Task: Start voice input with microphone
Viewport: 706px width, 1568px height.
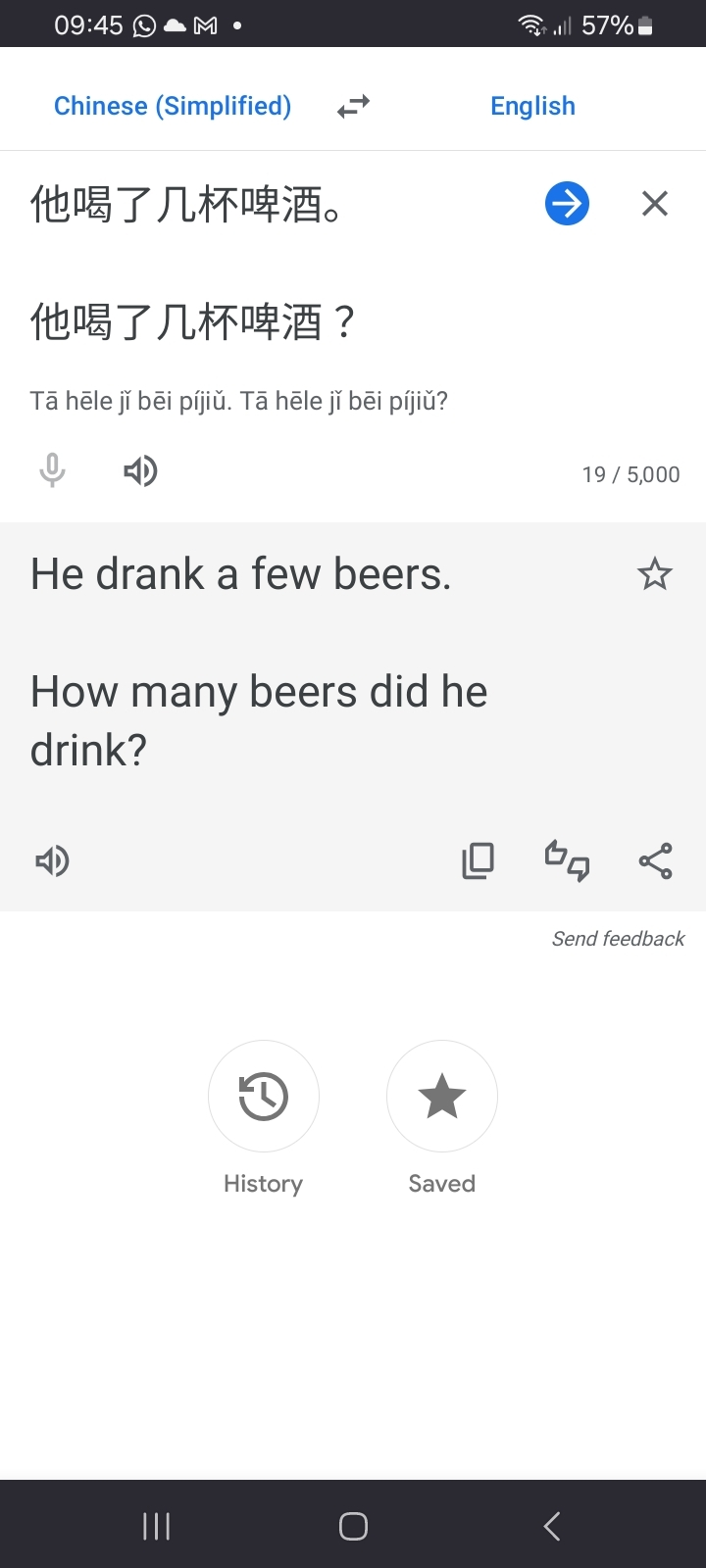Action: coord(52,471)
